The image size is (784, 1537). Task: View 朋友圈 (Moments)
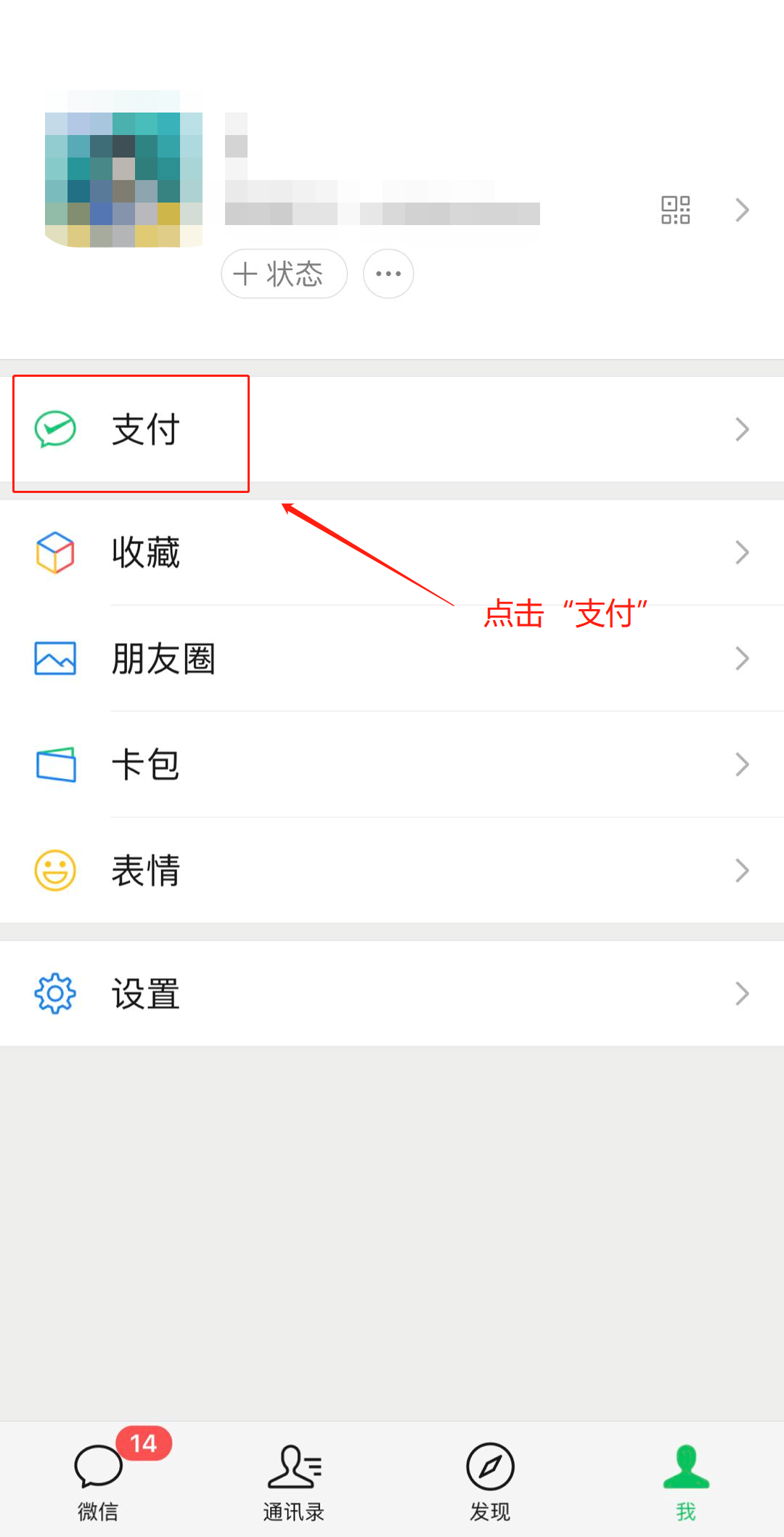point(163,659)
